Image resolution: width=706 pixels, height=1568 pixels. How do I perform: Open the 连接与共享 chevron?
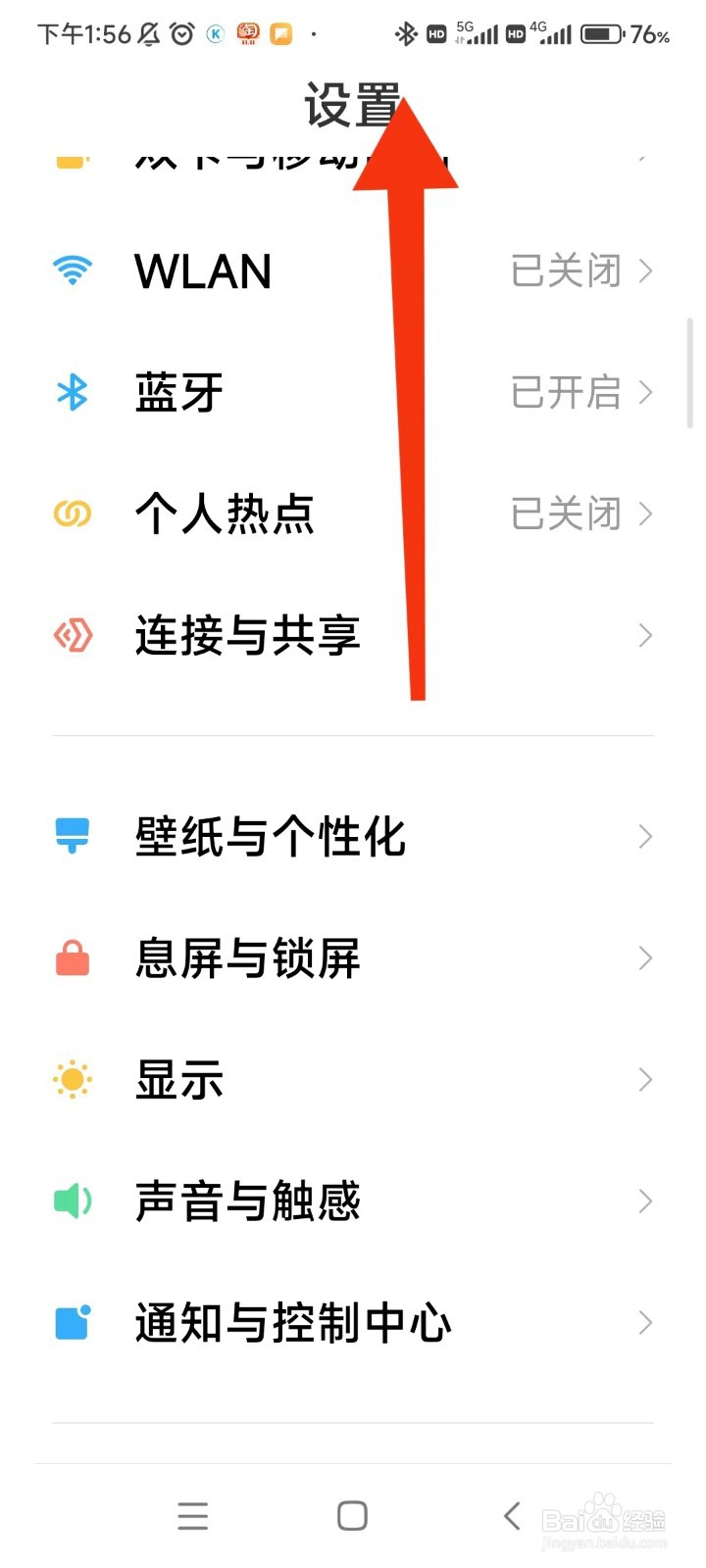644,635
